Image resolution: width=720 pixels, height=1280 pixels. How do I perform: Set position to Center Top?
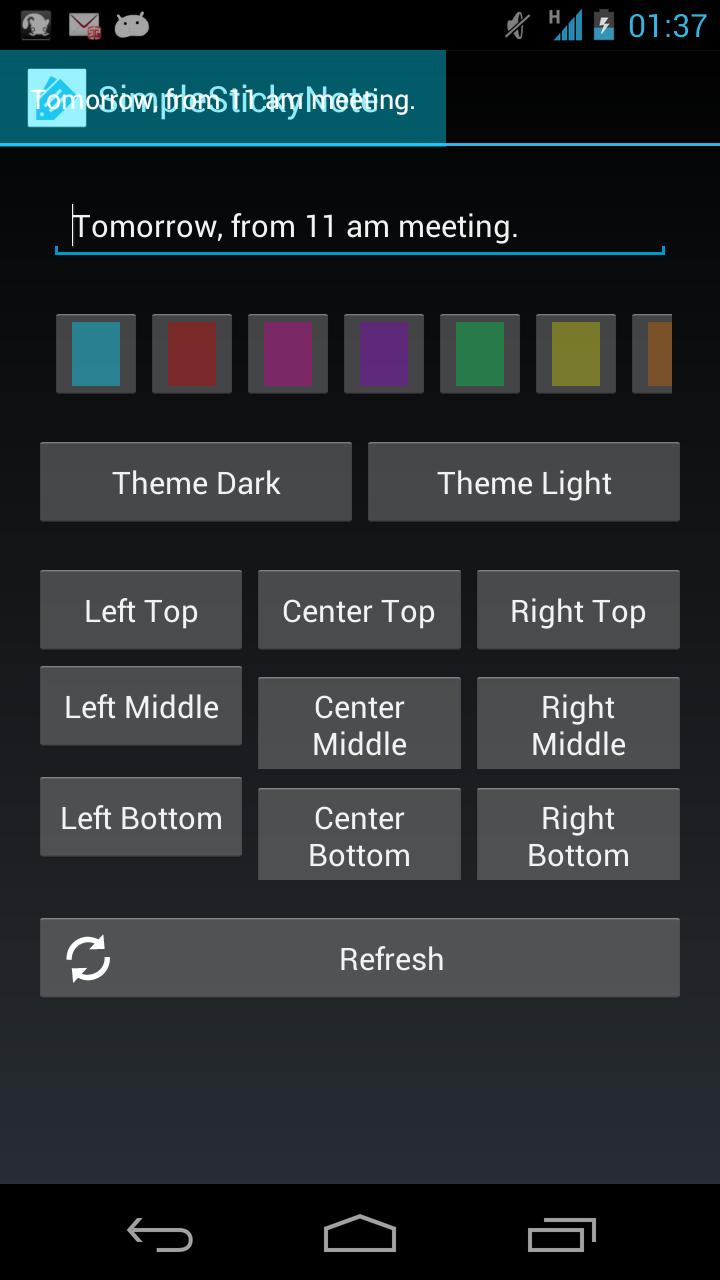tap(359, 610)
